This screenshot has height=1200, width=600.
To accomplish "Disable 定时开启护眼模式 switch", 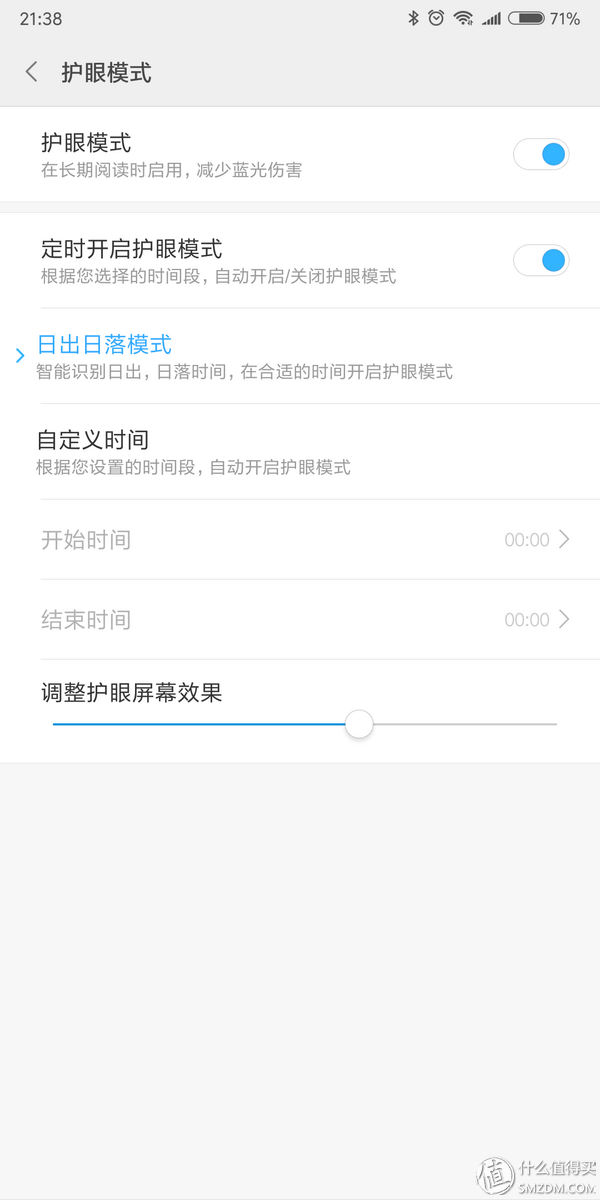I will point(541,260).
